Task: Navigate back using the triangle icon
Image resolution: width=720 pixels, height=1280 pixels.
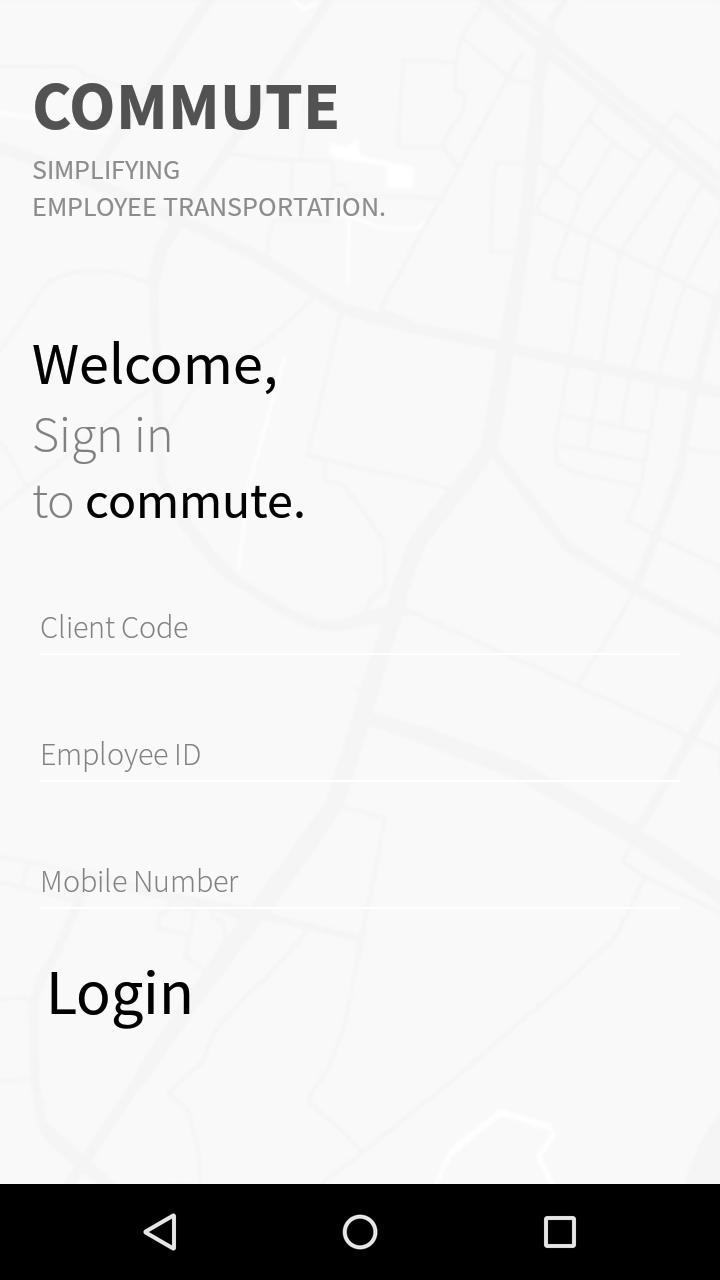Action: tap(160, 1232)
